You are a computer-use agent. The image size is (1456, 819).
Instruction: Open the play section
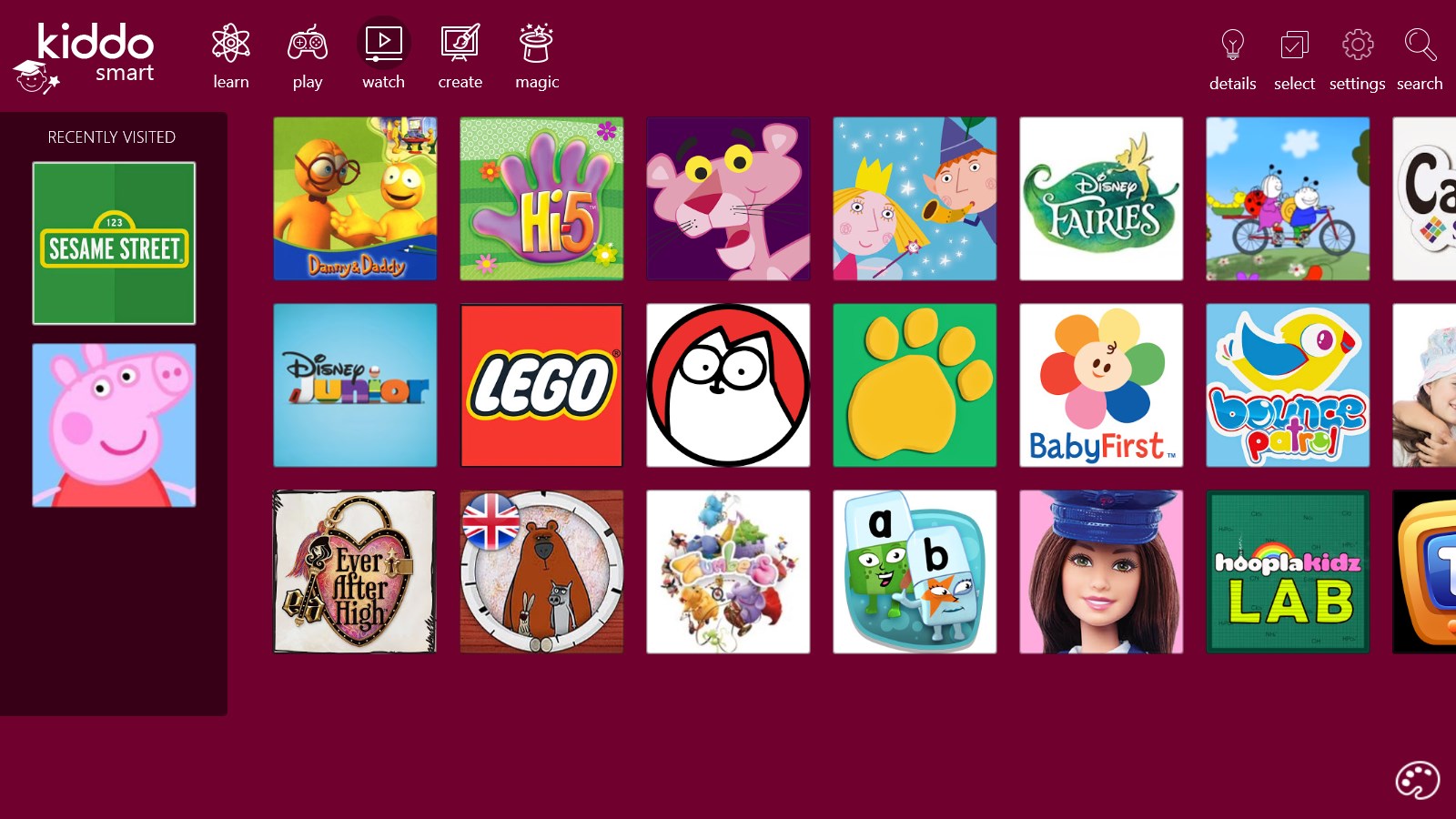[308, 56]
